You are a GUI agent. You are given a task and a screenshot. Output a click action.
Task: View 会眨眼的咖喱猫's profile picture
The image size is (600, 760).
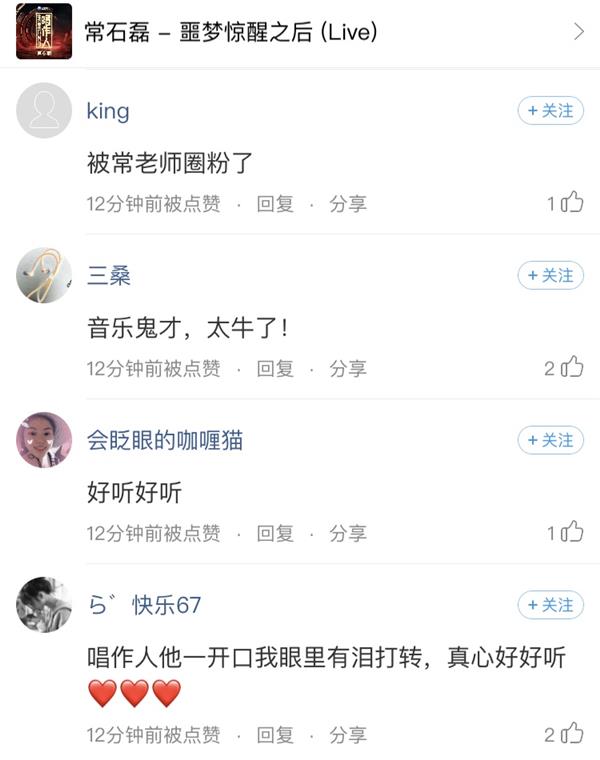tap(44, 440)
